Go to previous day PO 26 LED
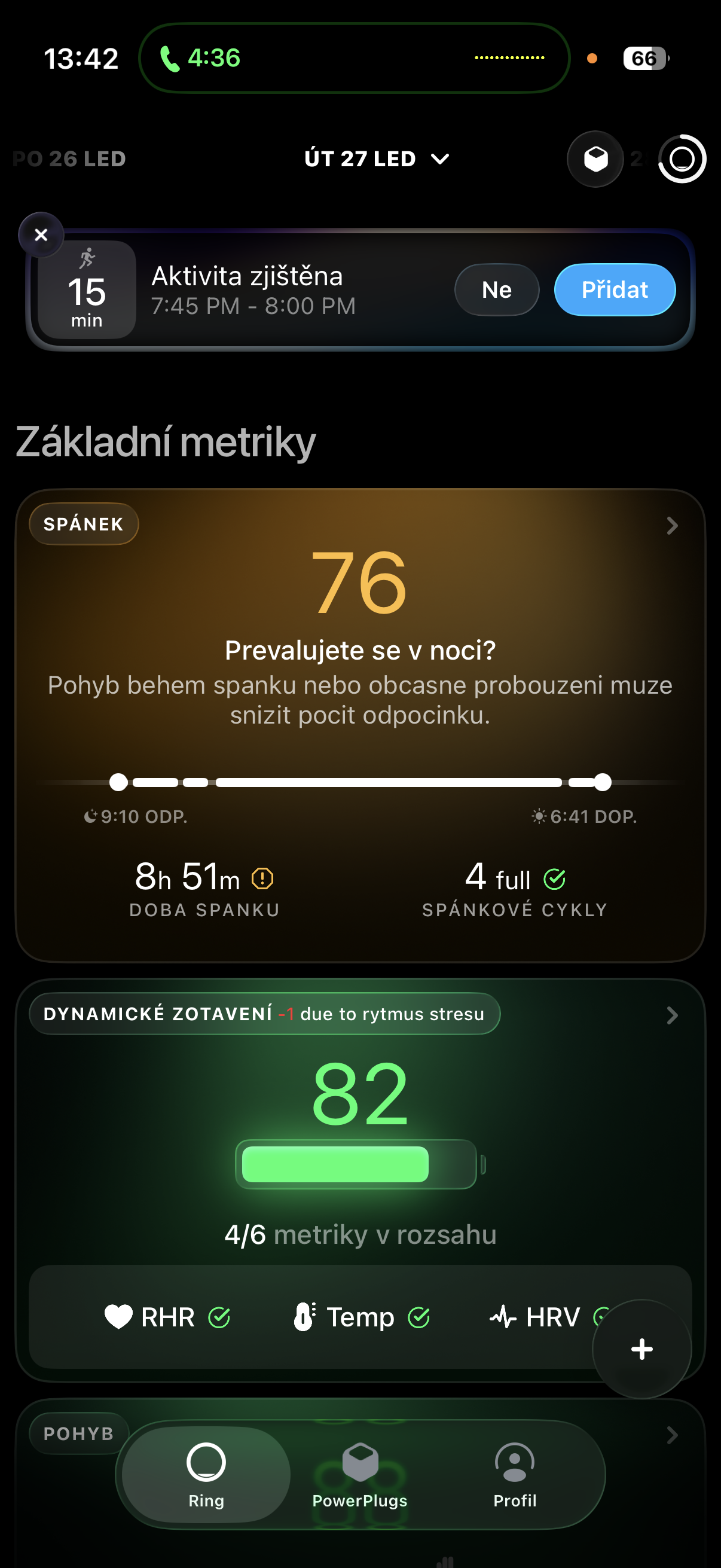The image size is (721, 1568). click(69, 159)
